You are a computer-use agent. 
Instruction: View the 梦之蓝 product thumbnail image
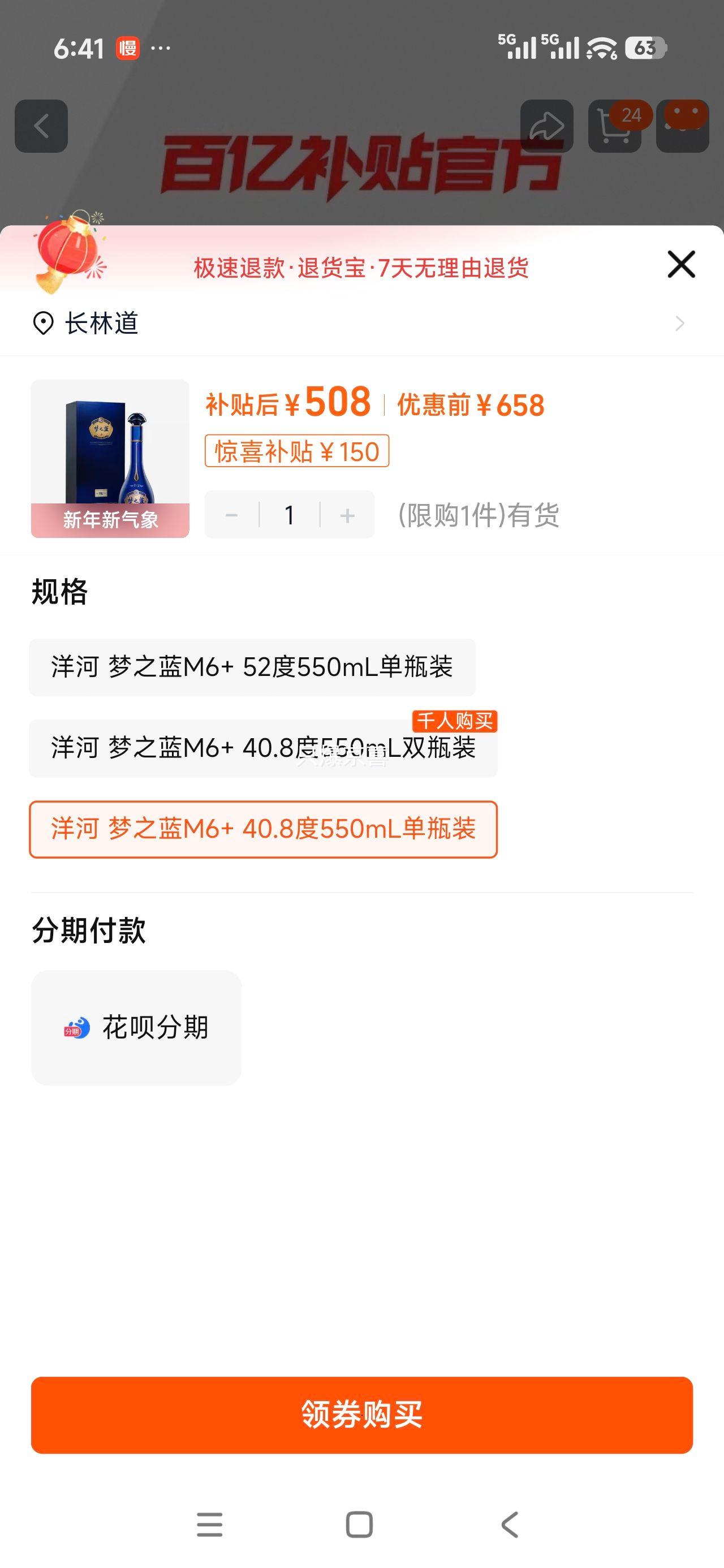[x=110, y=458]
